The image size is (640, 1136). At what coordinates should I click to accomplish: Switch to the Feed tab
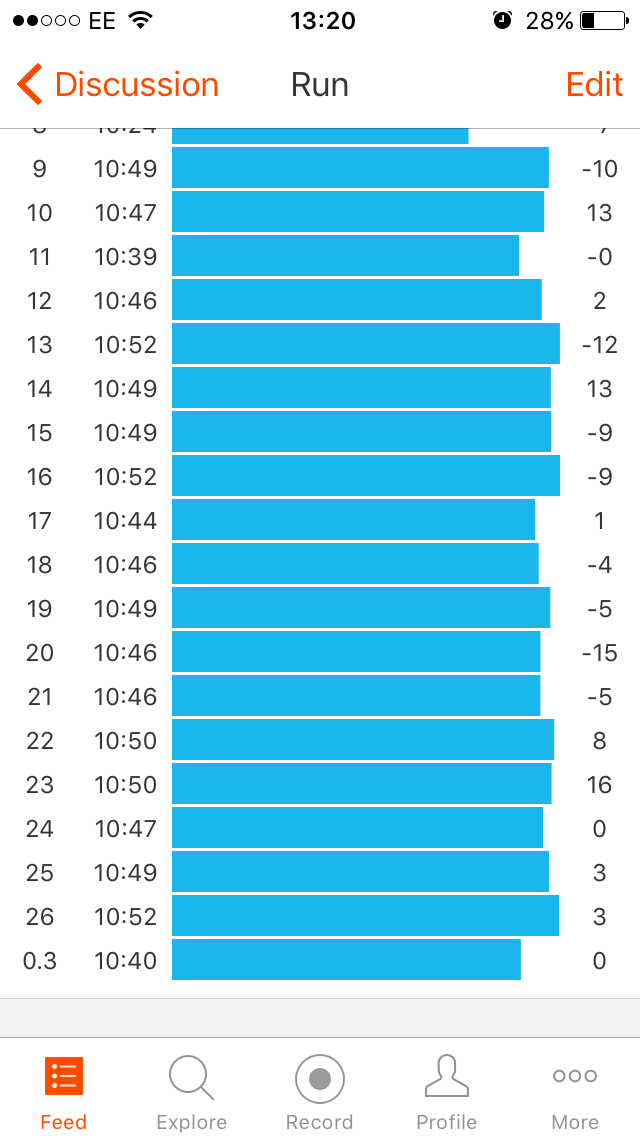point(63,1092)
